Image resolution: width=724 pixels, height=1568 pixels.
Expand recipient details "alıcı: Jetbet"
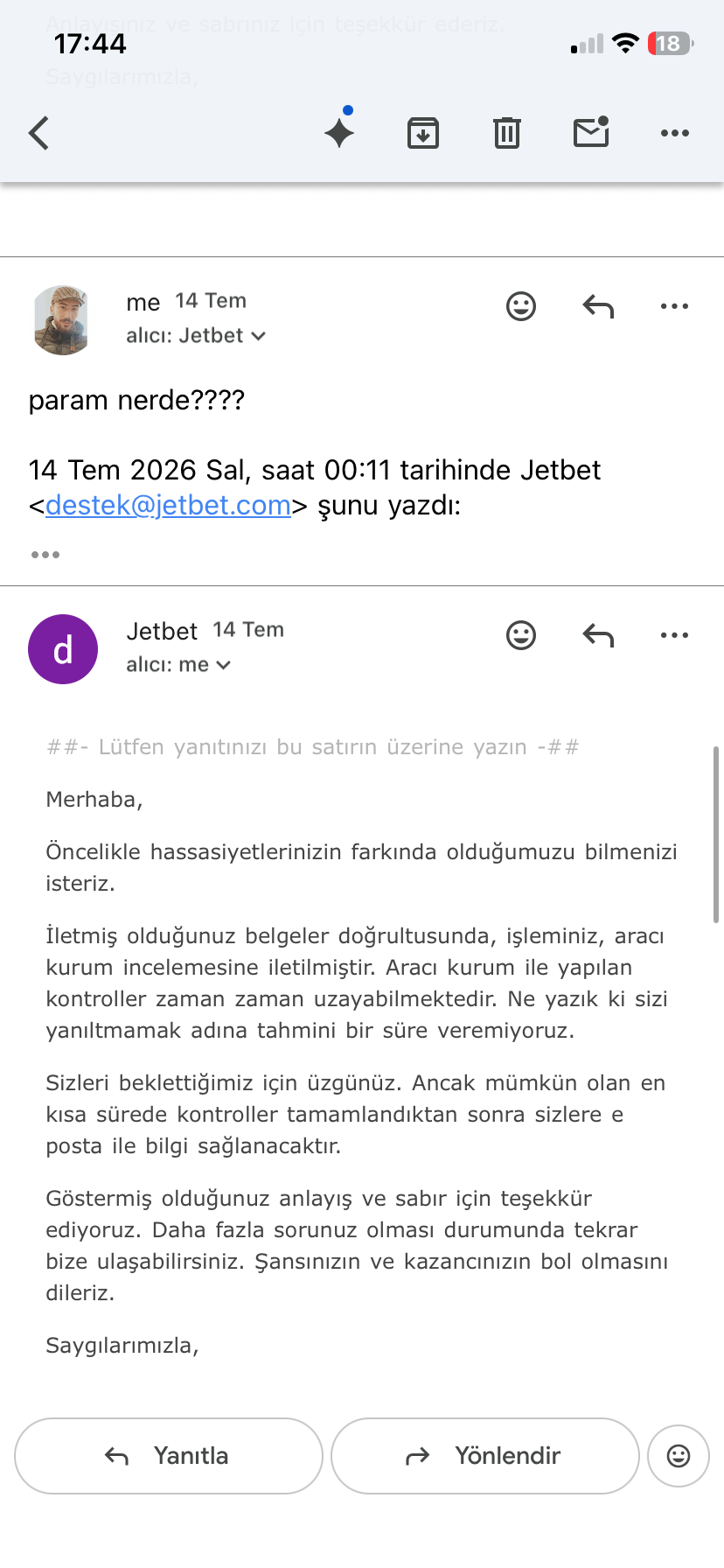[196, 336]
